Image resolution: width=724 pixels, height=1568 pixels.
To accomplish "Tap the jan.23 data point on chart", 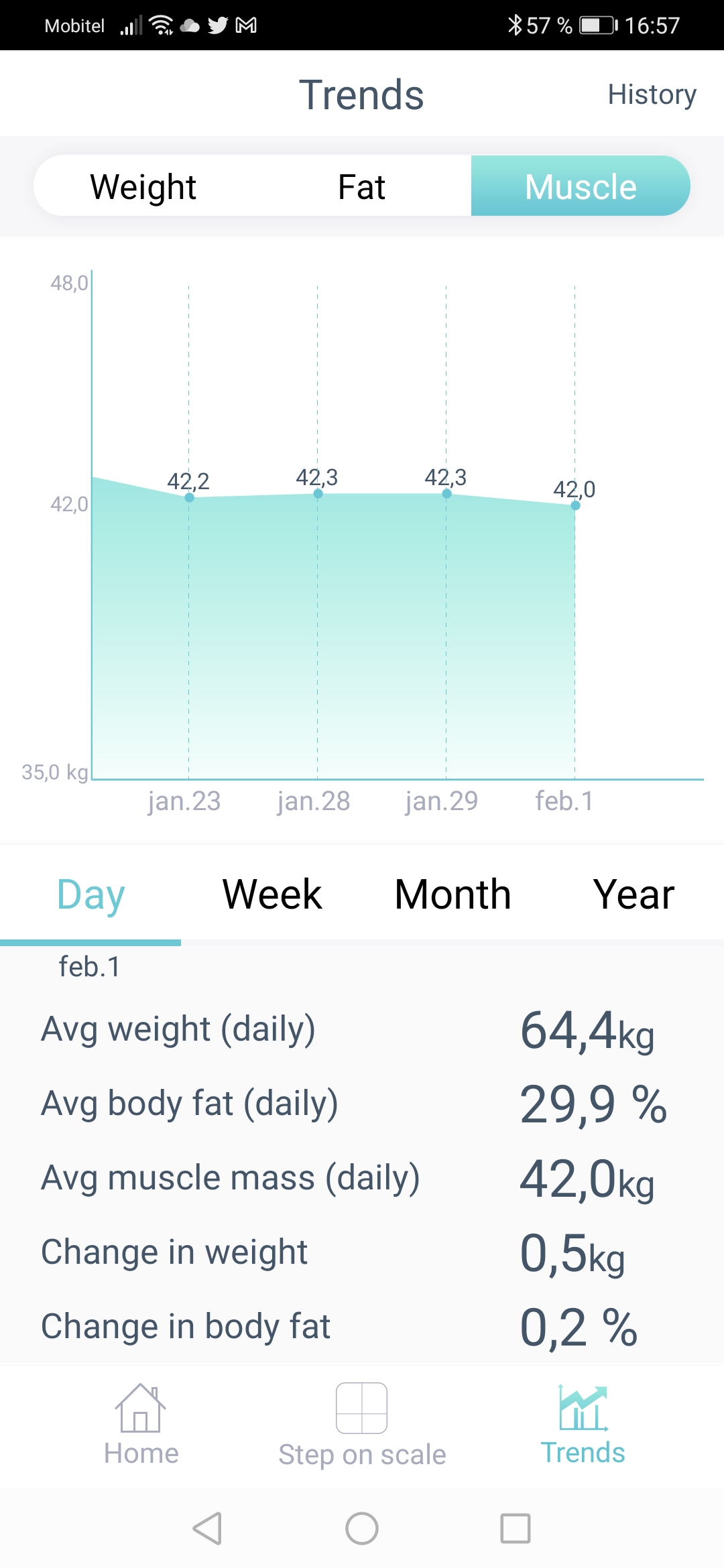I will coord(189,498).
